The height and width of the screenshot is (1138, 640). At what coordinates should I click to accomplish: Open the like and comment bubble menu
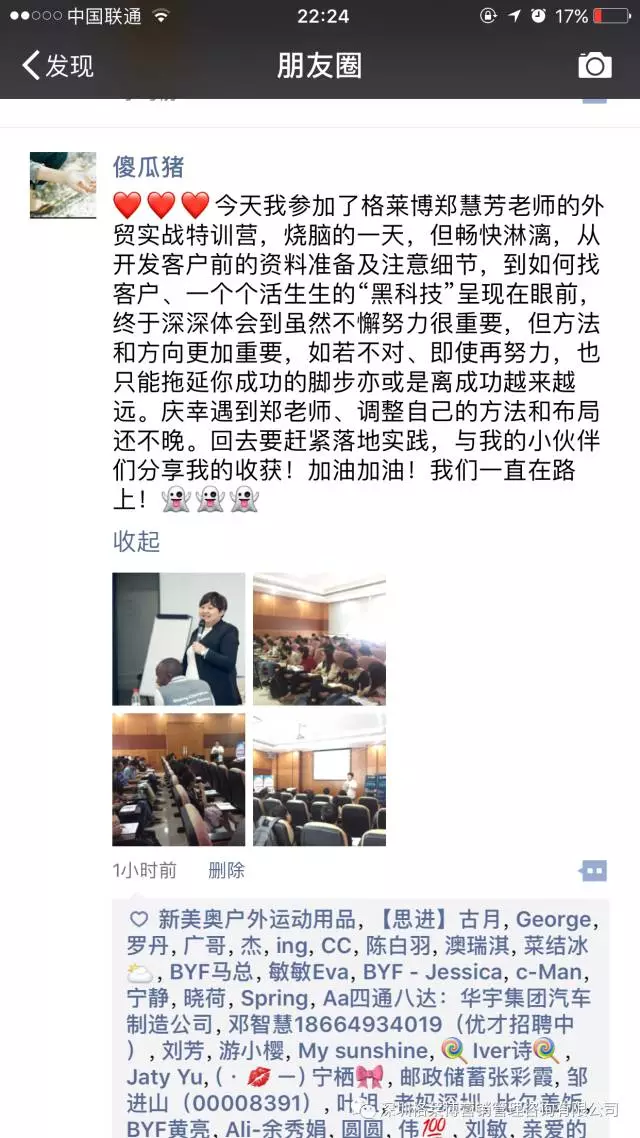coord(593,870)
